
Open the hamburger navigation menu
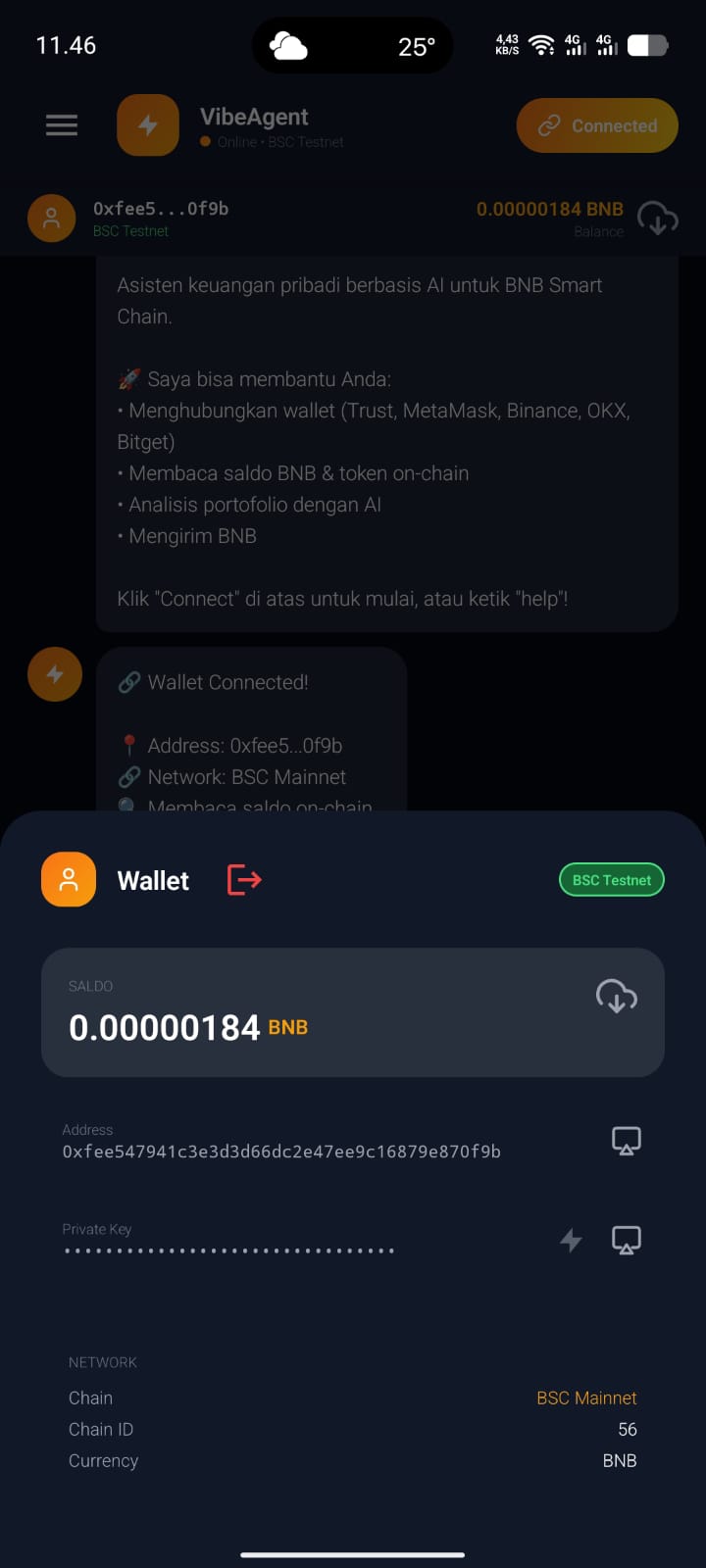pos(61,124)
